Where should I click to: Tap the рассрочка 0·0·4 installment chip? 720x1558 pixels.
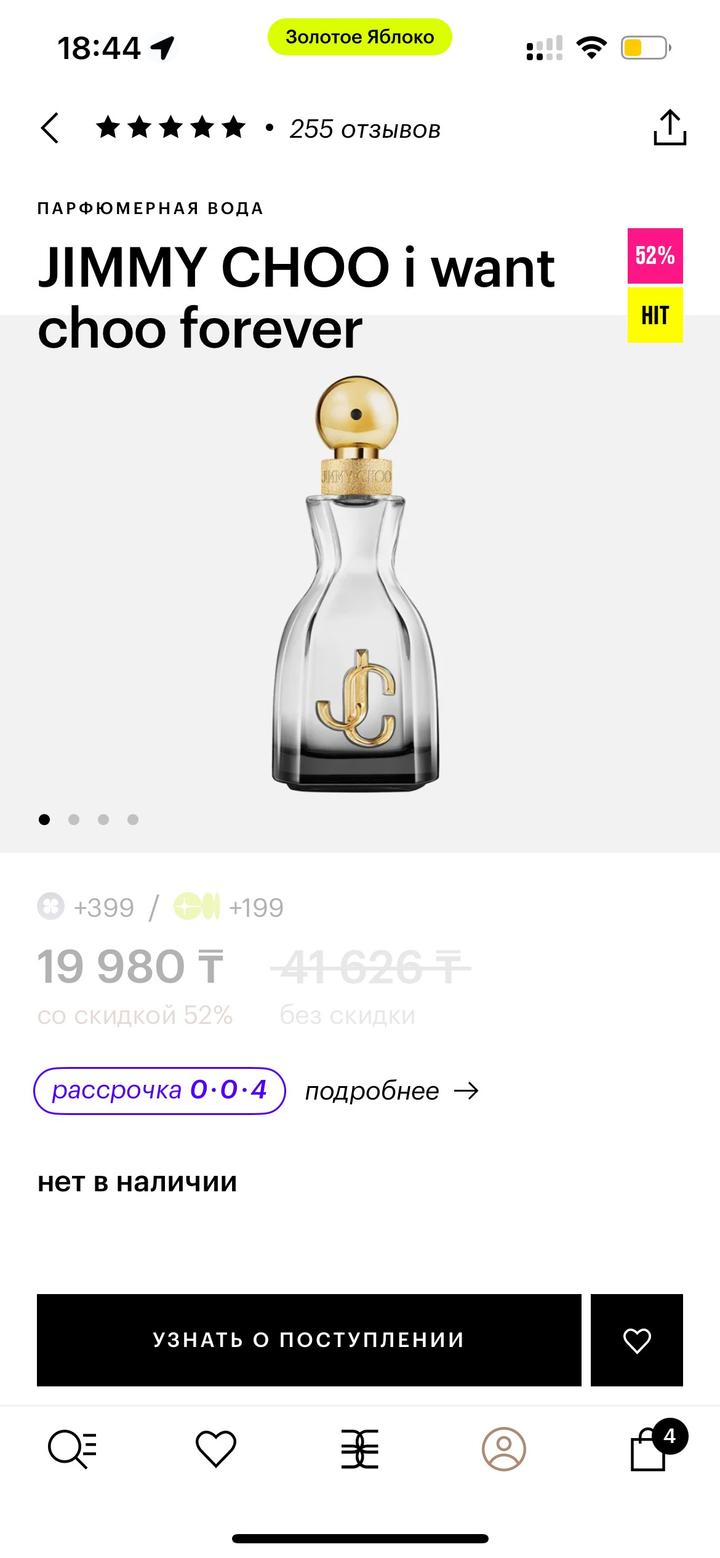pyautogui.click(x=160, y=1090)
